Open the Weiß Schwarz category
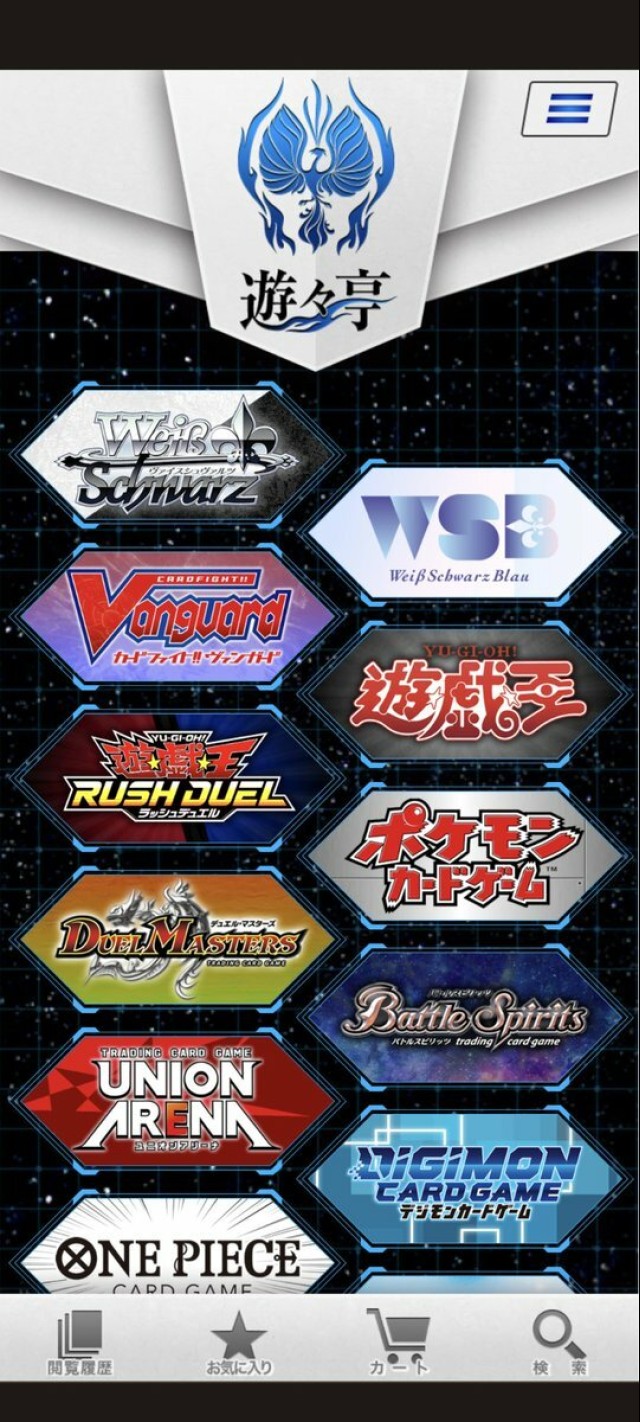640x1422 pixels. tap(177, 454)
